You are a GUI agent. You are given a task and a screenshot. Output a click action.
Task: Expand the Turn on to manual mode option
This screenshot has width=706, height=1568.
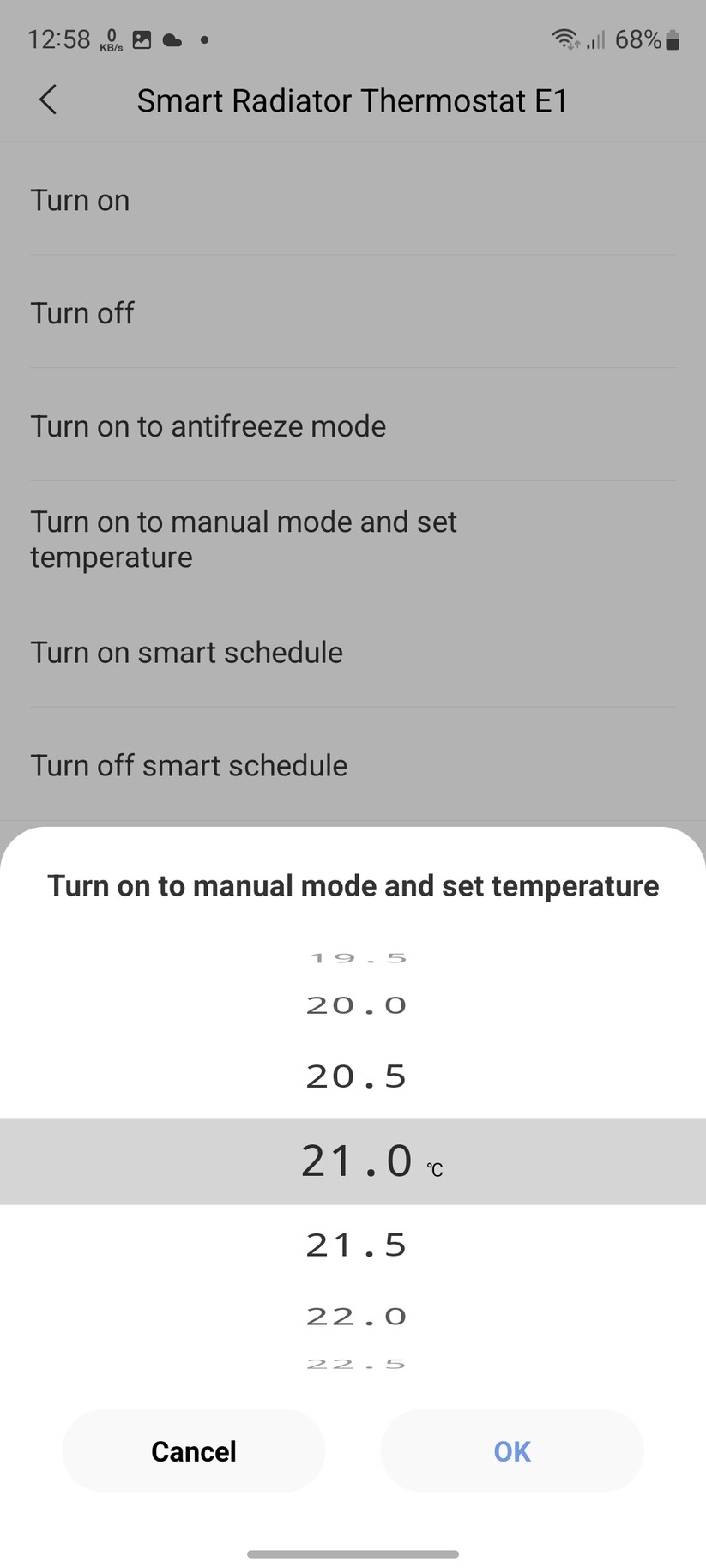coord(244,539)
